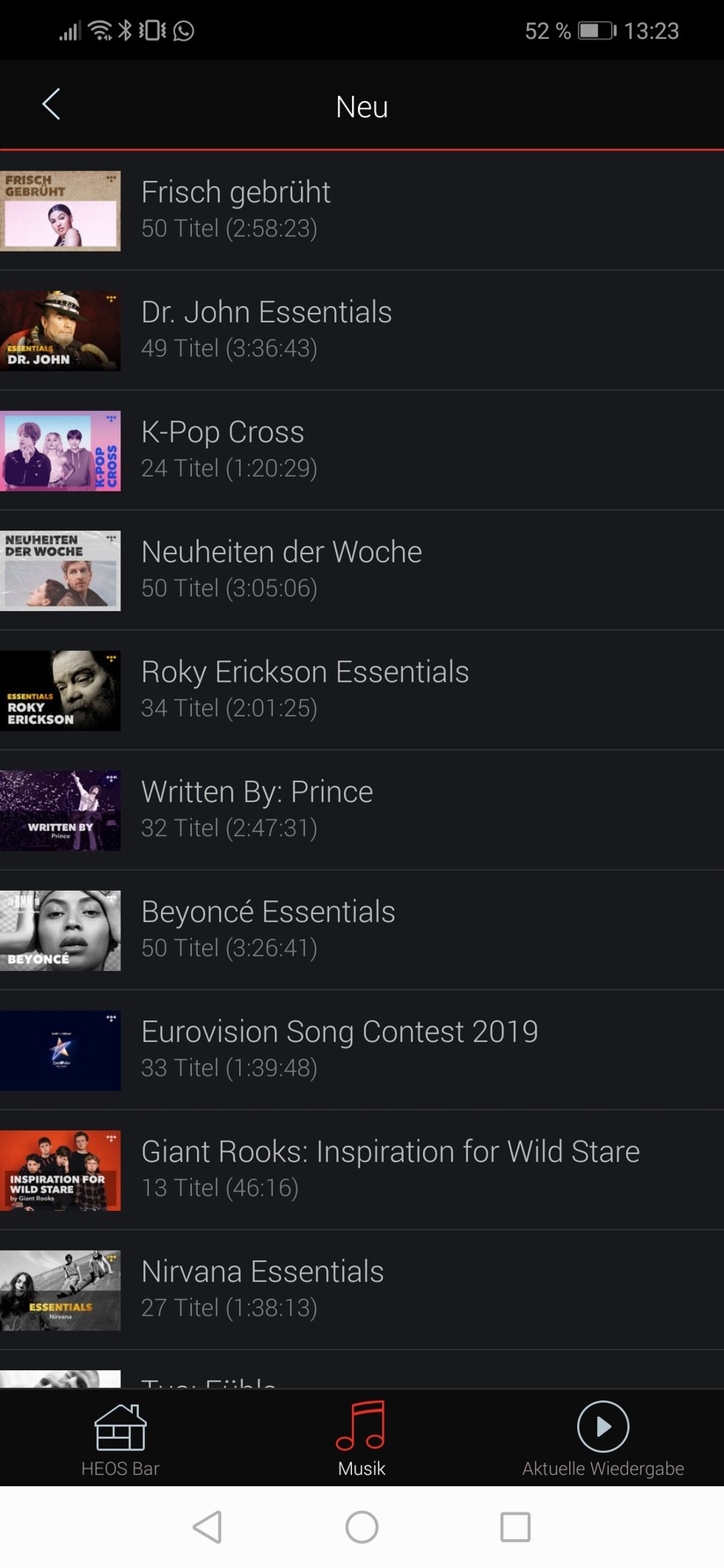
Task: Go back using the top arrow
Action: 51,105
